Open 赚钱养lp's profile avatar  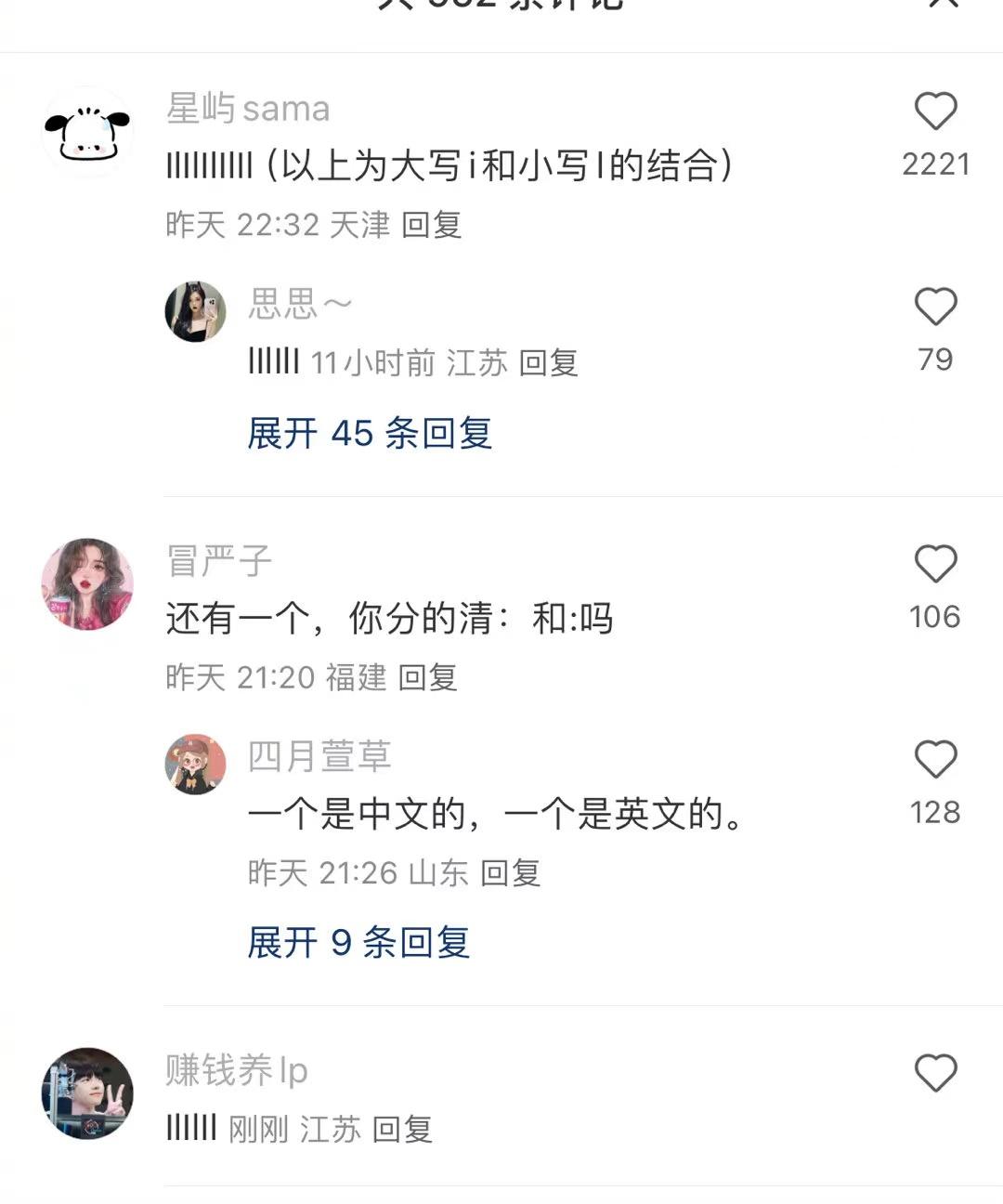click(x=87, y=1093)
